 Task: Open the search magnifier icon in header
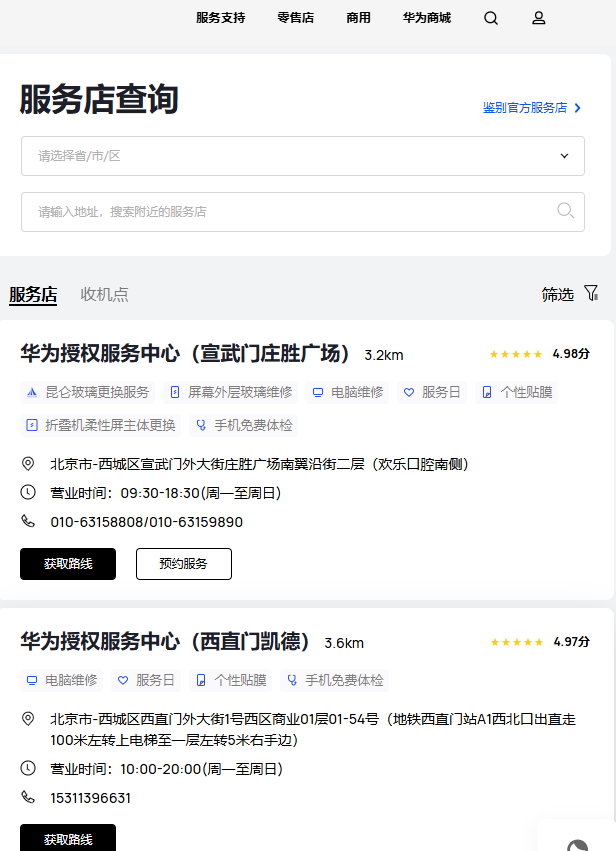tap(491, 18)
